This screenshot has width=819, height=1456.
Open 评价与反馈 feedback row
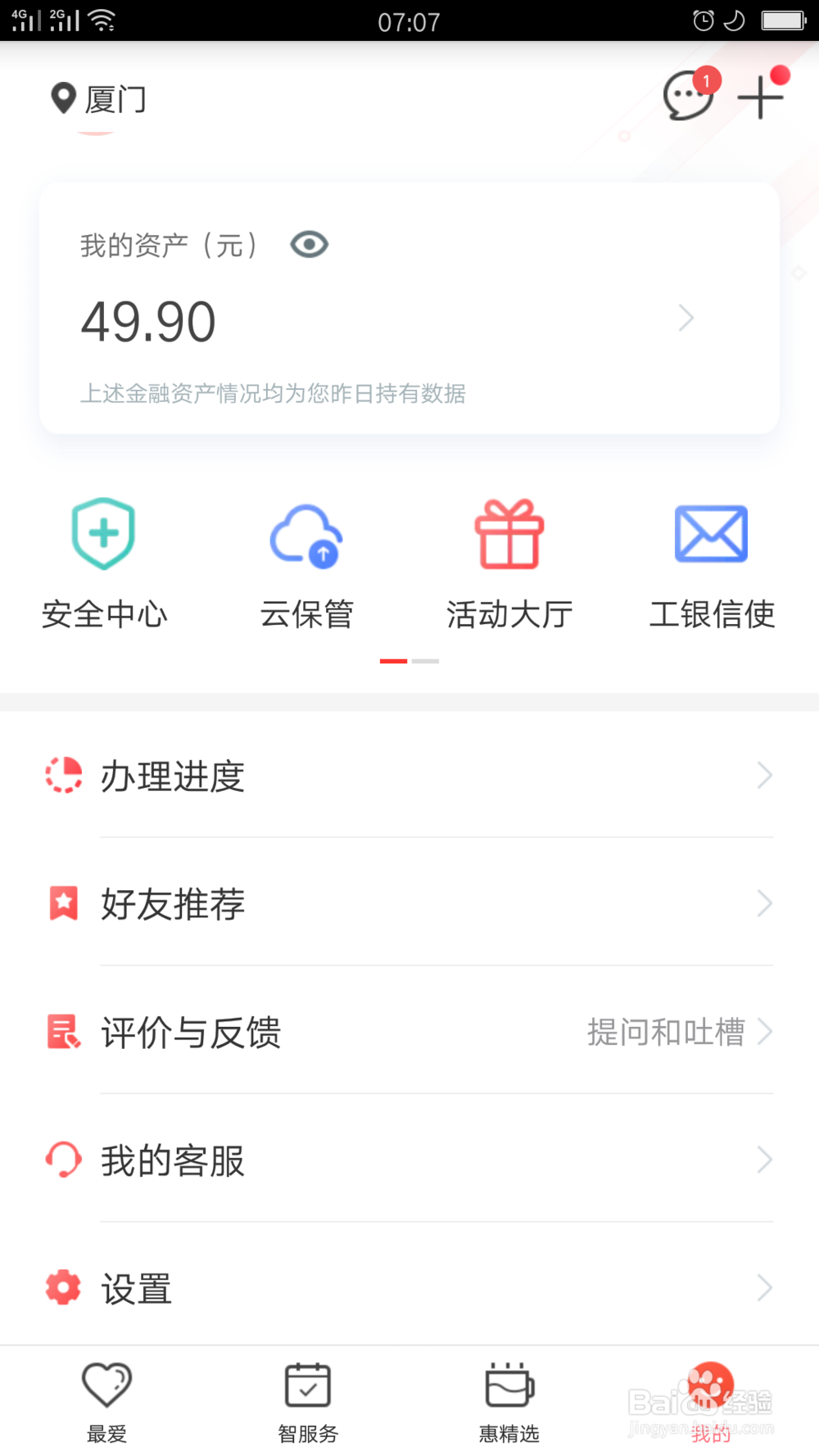click(x=409, y=1031)
